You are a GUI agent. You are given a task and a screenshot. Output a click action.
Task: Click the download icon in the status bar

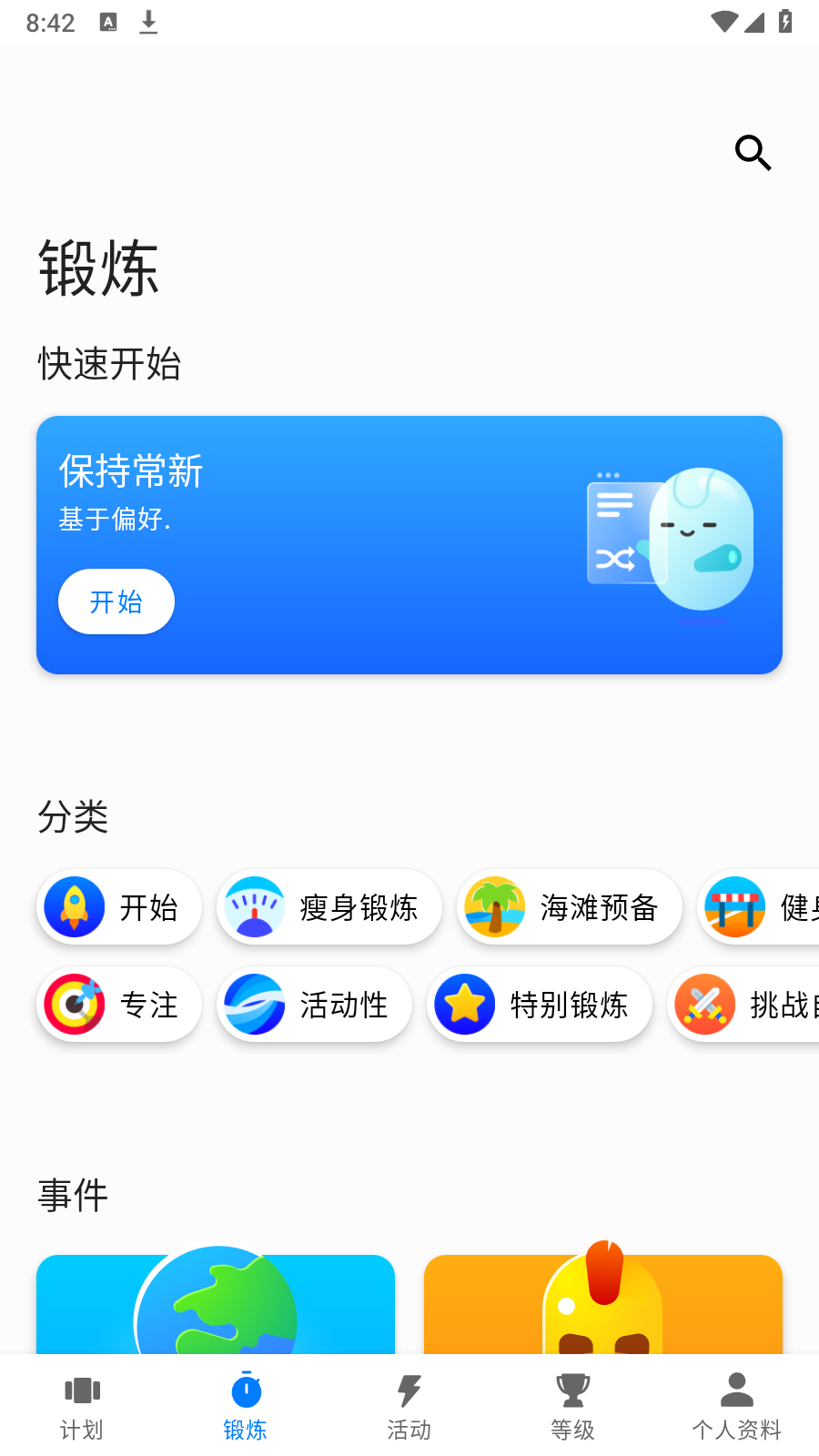148,23
